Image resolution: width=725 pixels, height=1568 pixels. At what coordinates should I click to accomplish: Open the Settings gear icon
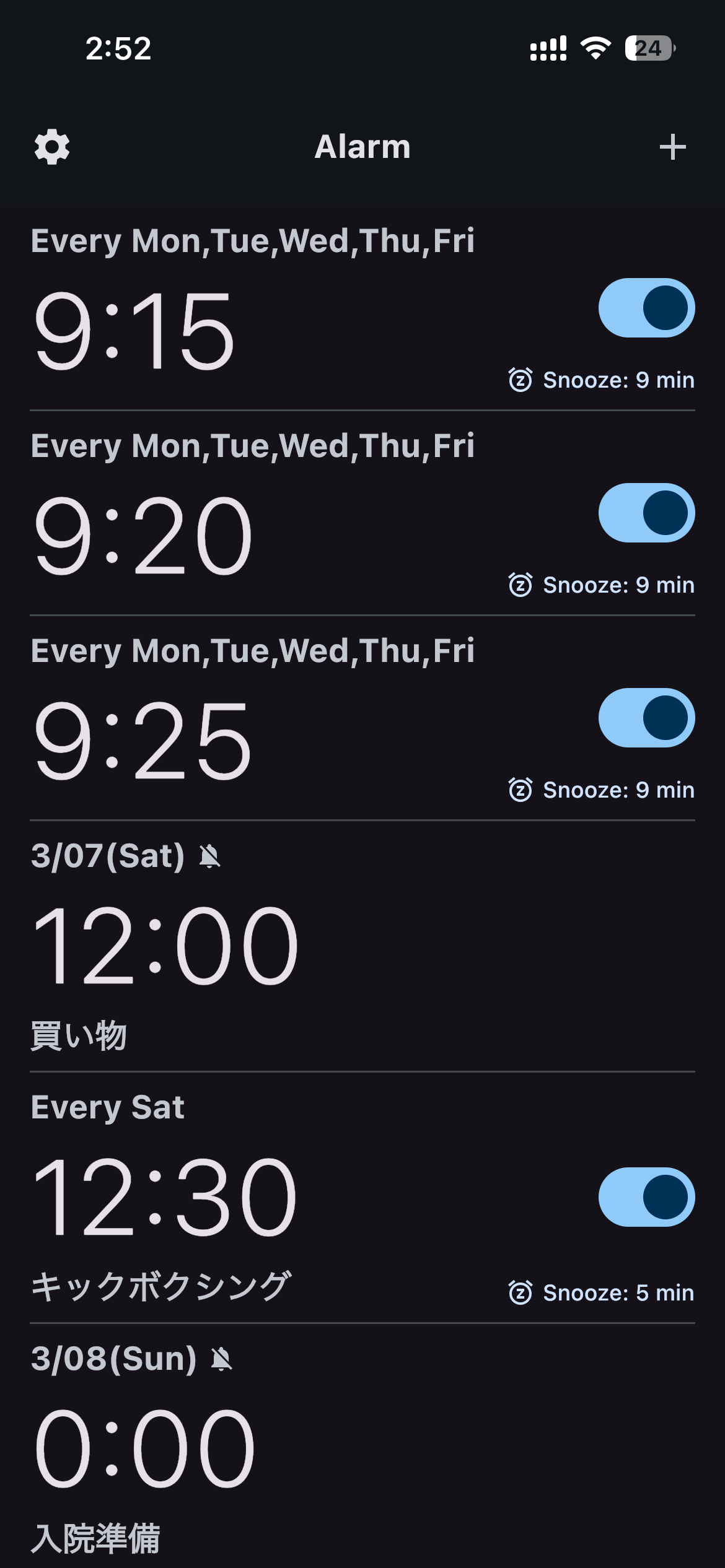pos(52,147)
